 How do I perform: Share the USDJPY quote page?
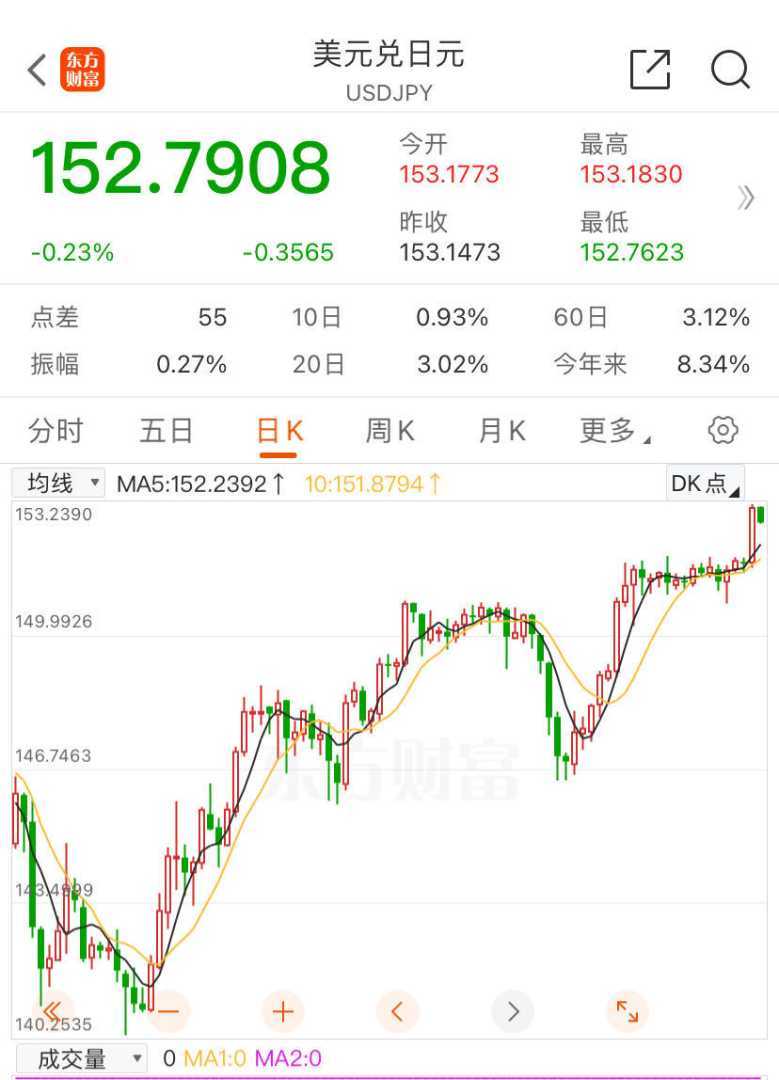(x=650, y=70)
